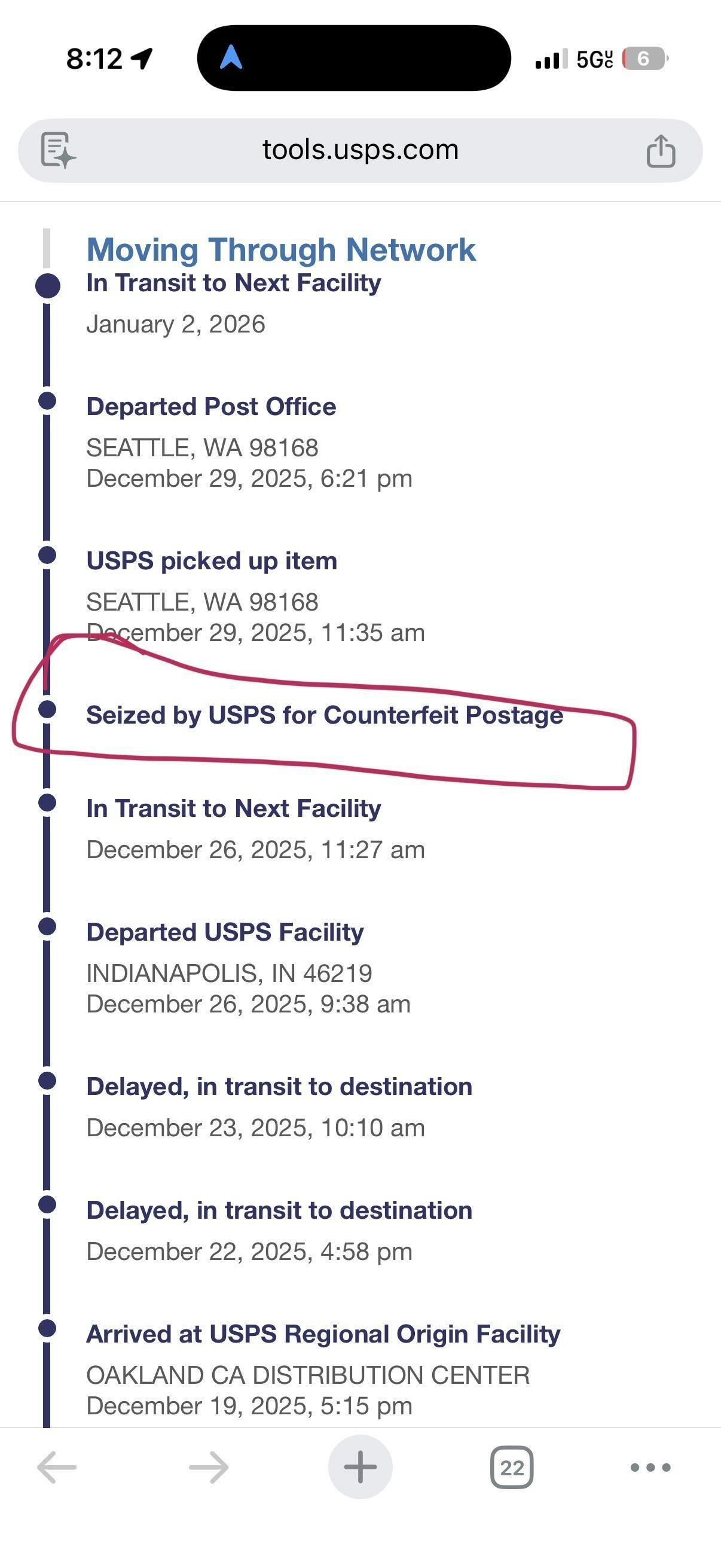This screenshot has height=1568, width=721.
Task: Share this USPS tracking page
Action: coord(661,151)
